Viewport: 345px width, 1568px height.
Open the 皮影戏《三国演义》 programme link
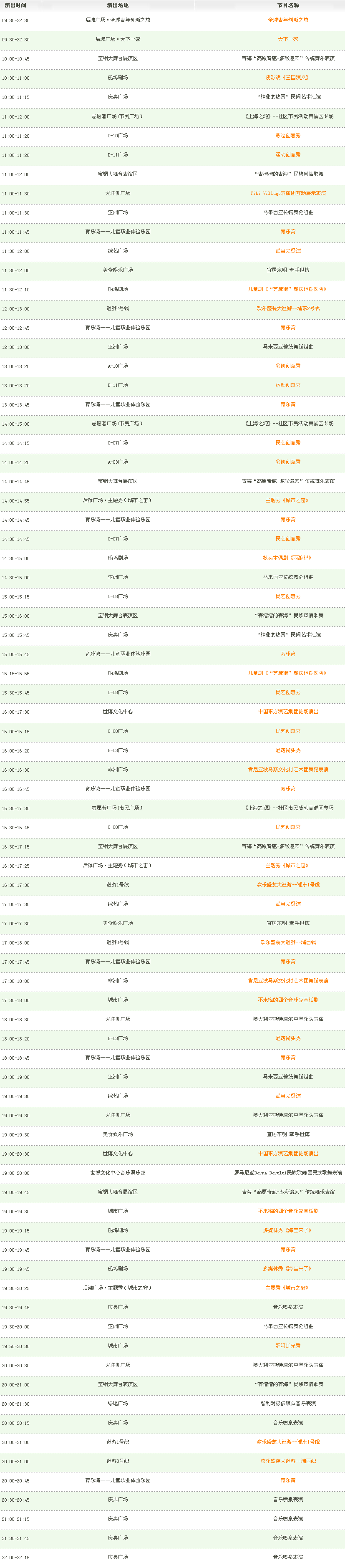tap(288, 77)
